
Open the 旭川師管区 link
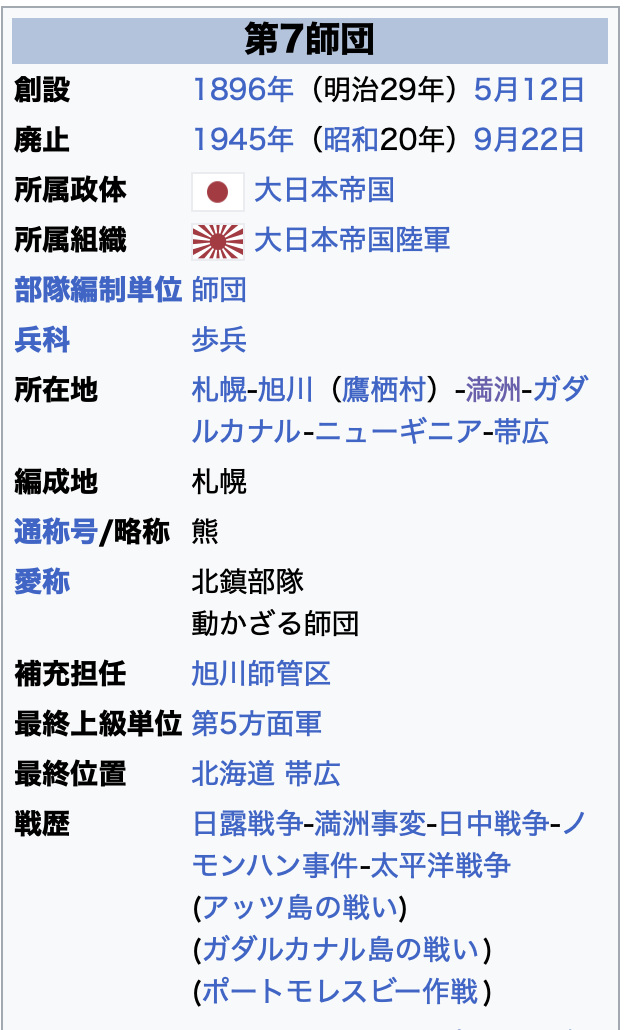point(261,673)
